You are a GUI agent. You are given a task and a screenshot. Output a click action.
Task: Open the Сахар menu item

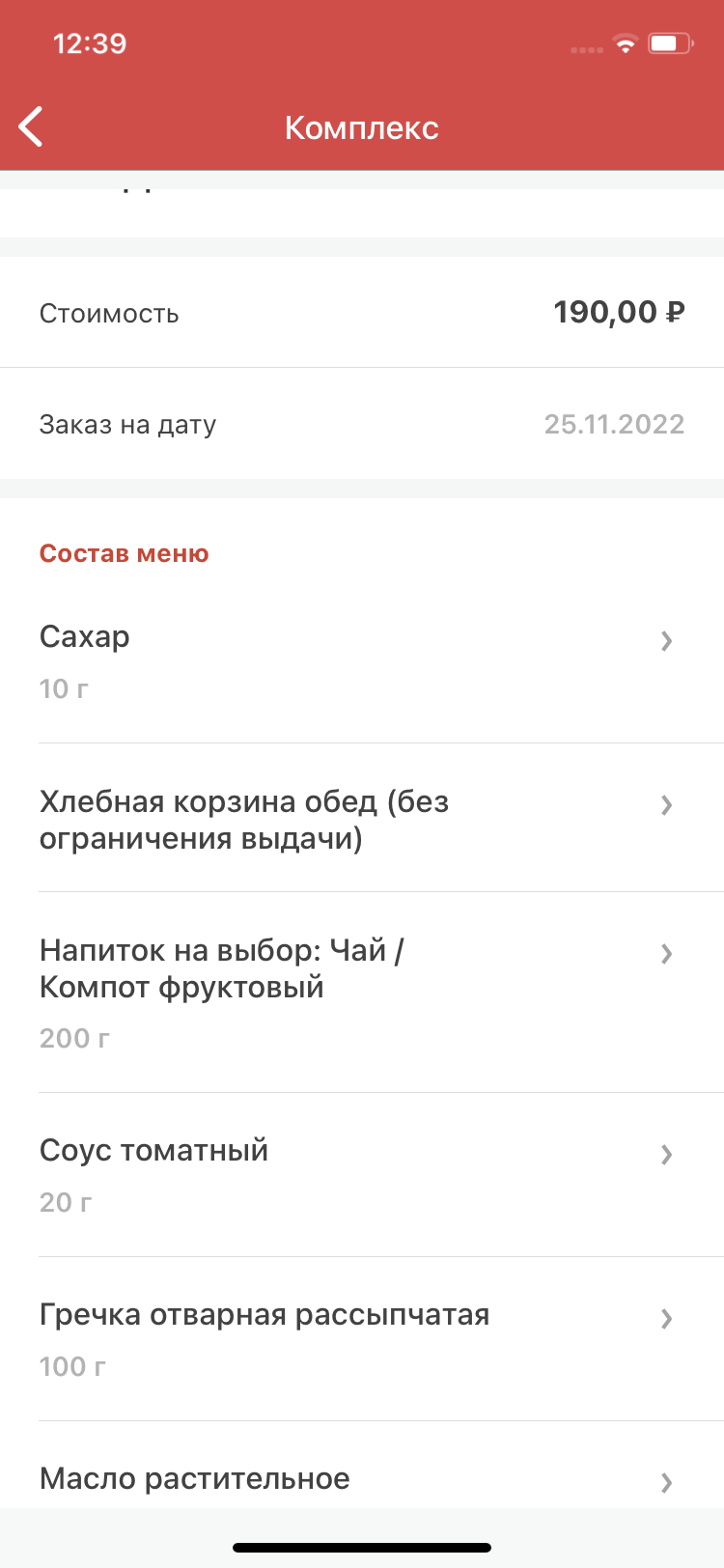(x=362, y=661)
